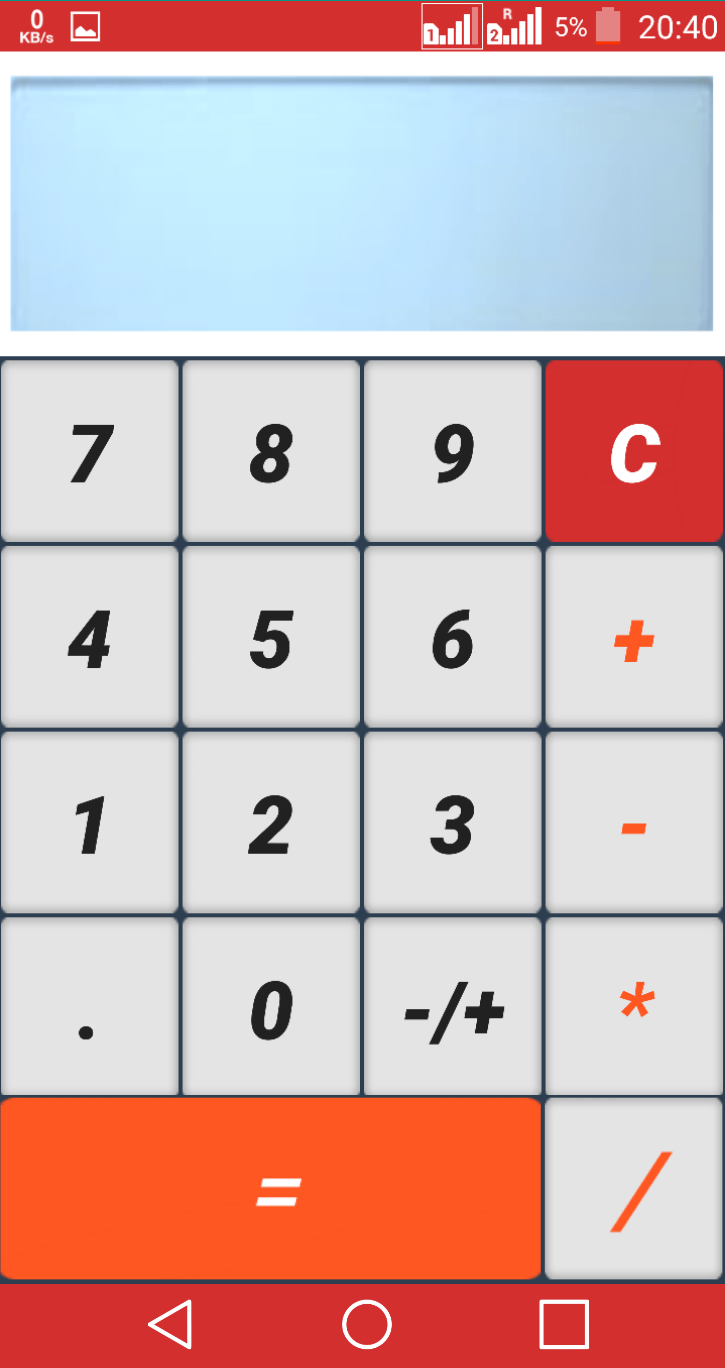Enter the digit 4
725x1368 pixels.
click(90, 637)
